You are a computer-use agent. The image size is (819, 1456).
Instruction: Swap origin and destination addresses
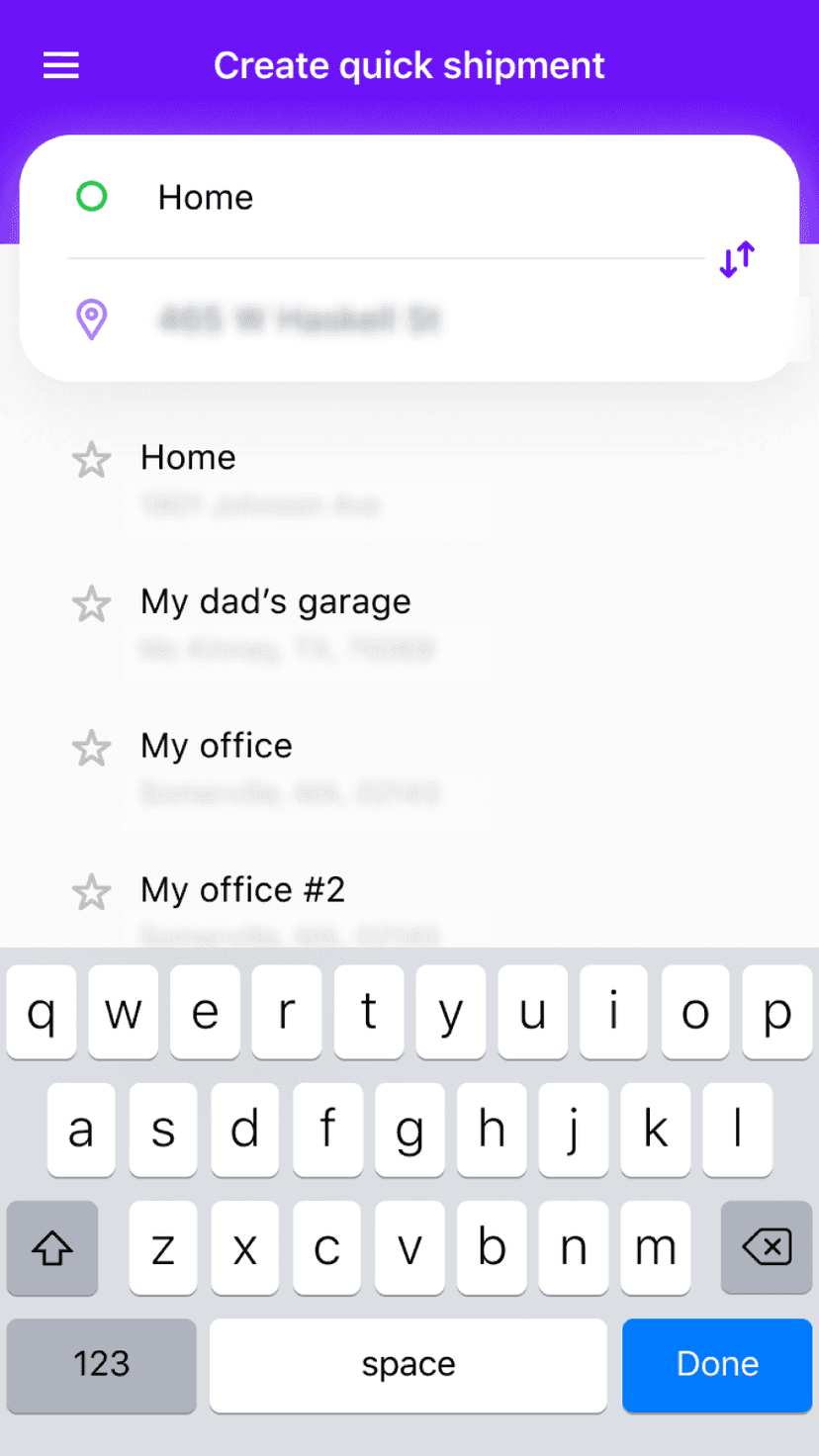737,259
